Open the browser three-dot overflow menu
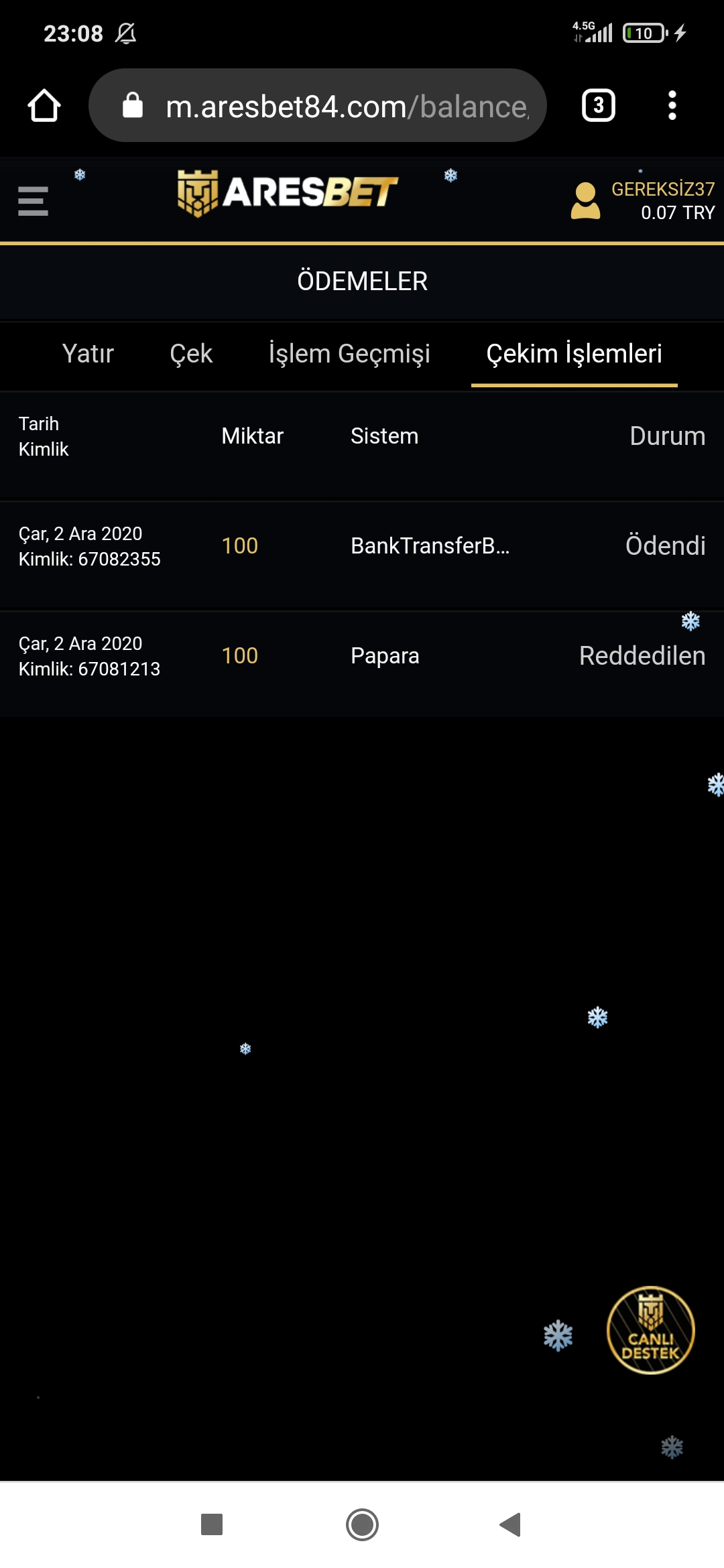 coord(672,105)
